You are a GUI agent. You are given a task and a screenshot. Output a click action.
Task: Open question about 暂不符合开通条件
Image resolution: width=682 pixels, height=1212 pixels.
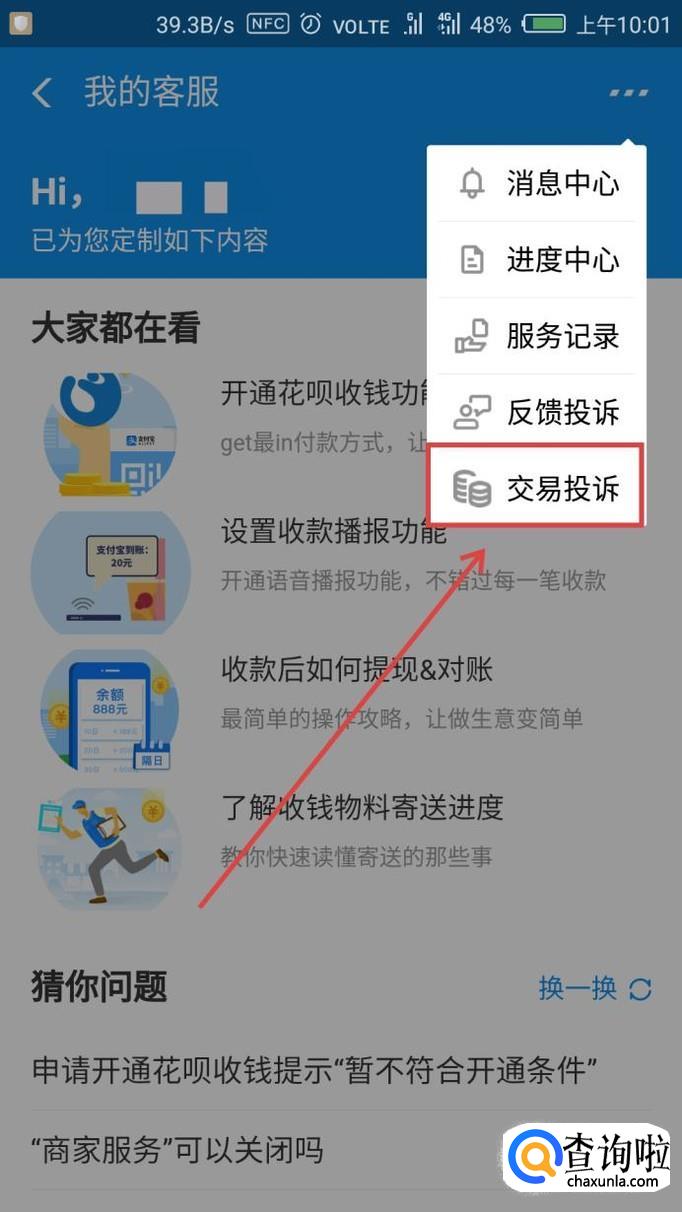tap(315, 1071)
